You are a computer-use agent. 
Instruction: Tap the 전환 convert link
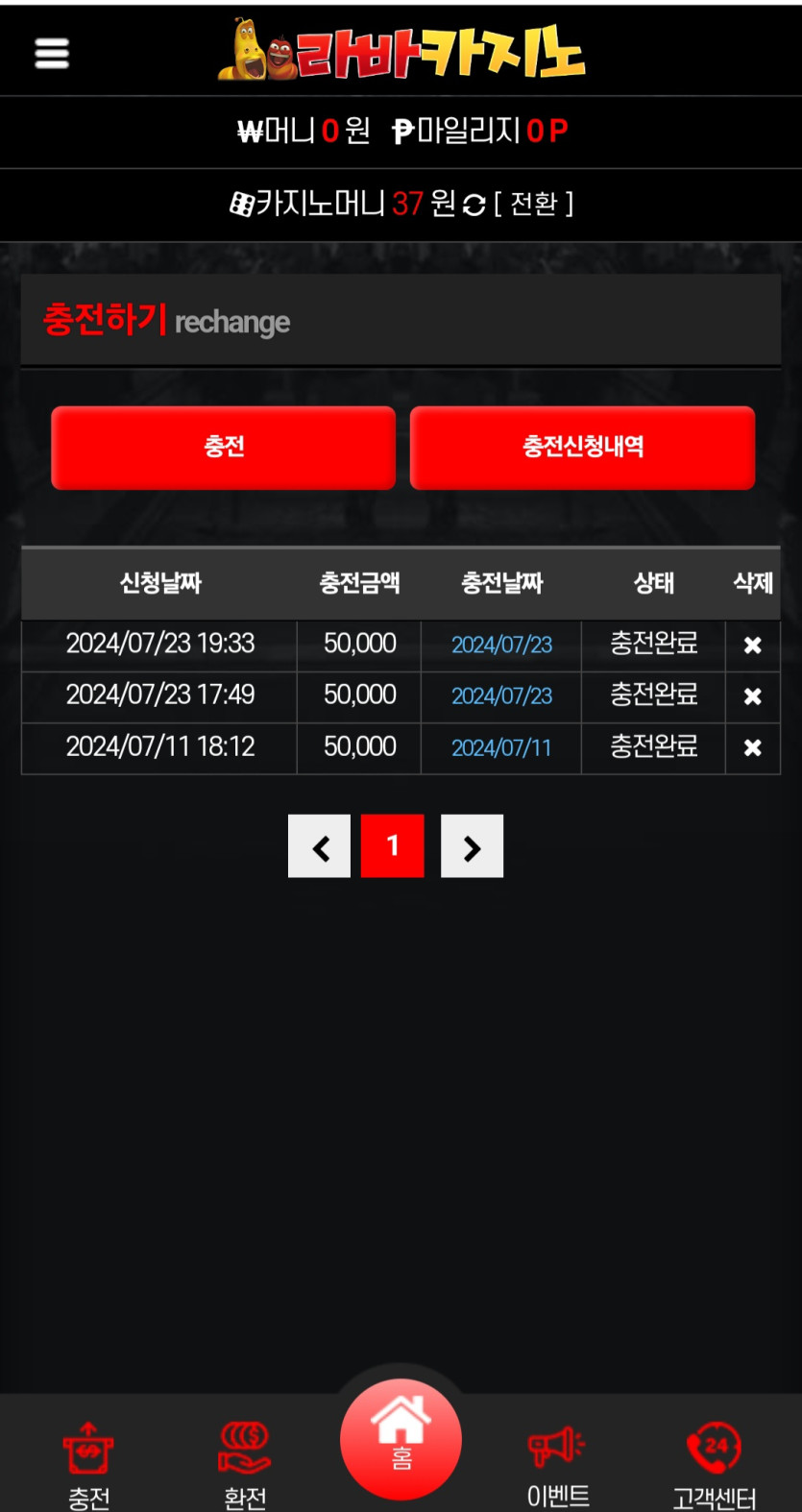[x=534, y=204]
